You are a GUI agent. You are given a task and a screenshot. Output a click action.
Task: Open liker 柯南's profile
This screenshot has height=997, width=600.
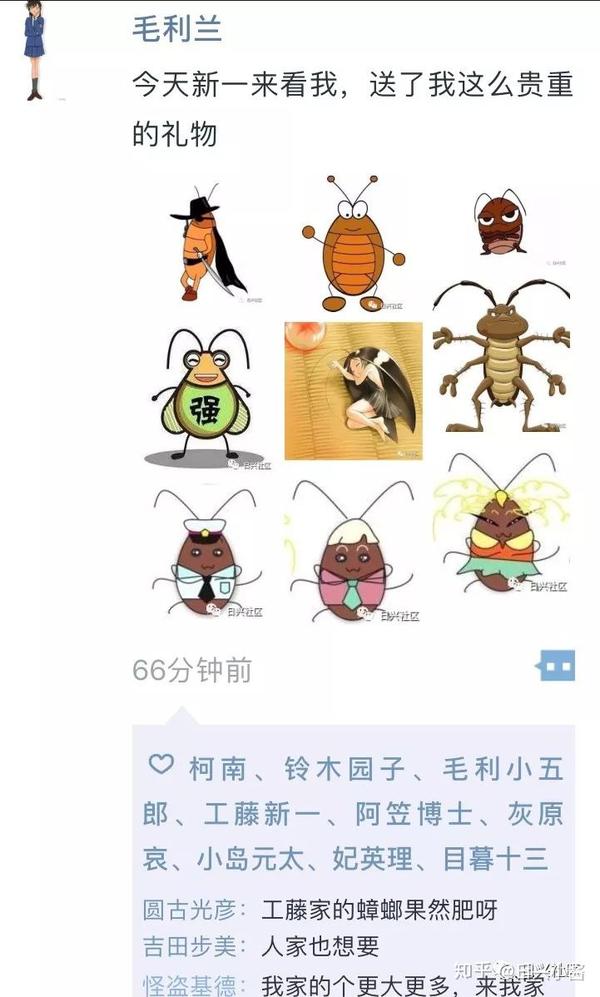(217, 768)
